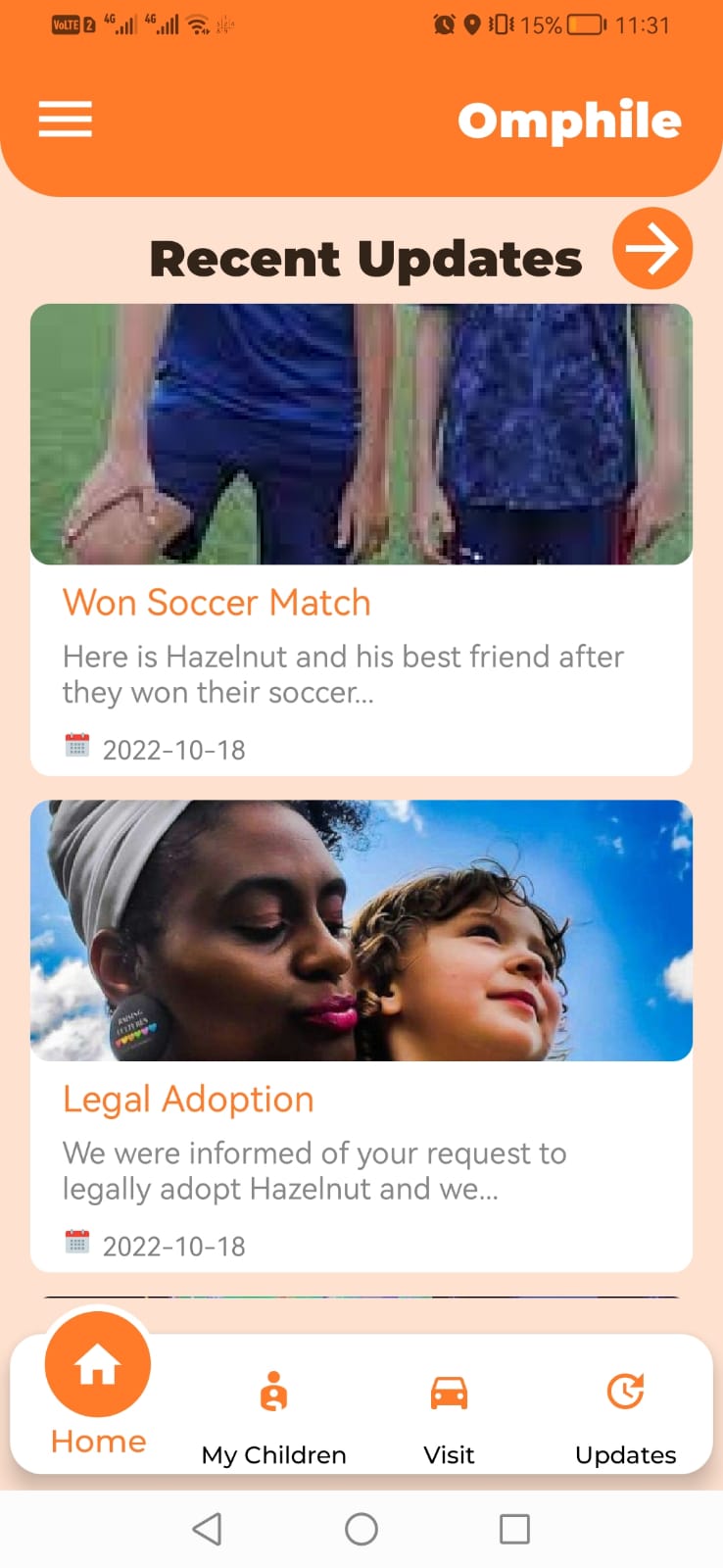Tap the arrow beside Recent Updates
723x1568 pixels.
[x=651, y=249]
